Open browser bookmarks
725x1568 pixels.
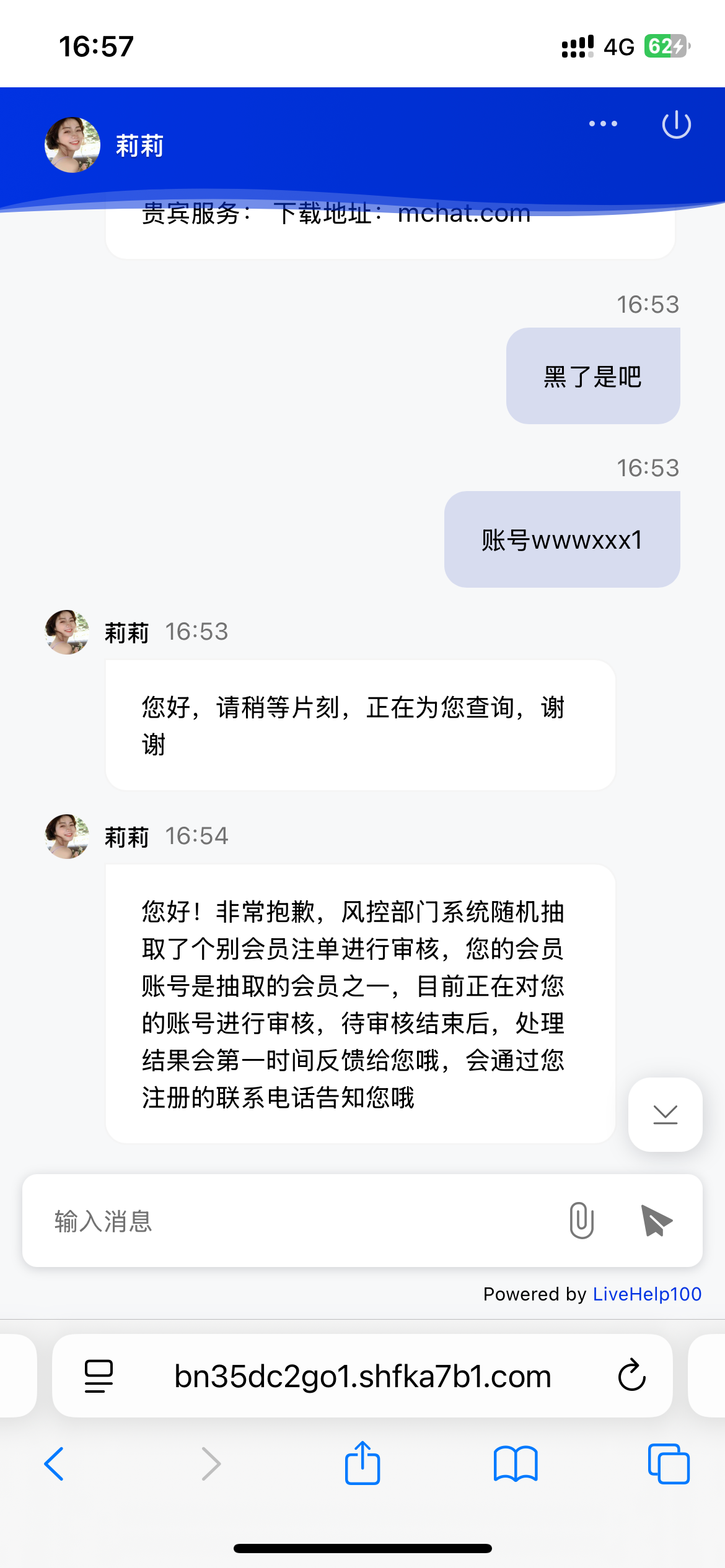[x=516, y=1464]
